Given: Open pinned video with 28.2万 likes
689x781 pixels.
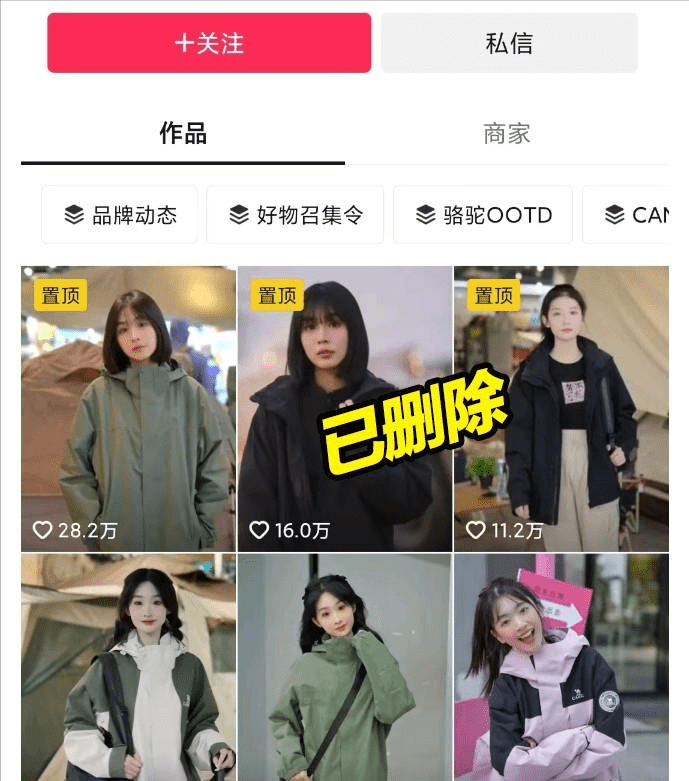Looking at the screenshot, I should [x=128, y=410].
